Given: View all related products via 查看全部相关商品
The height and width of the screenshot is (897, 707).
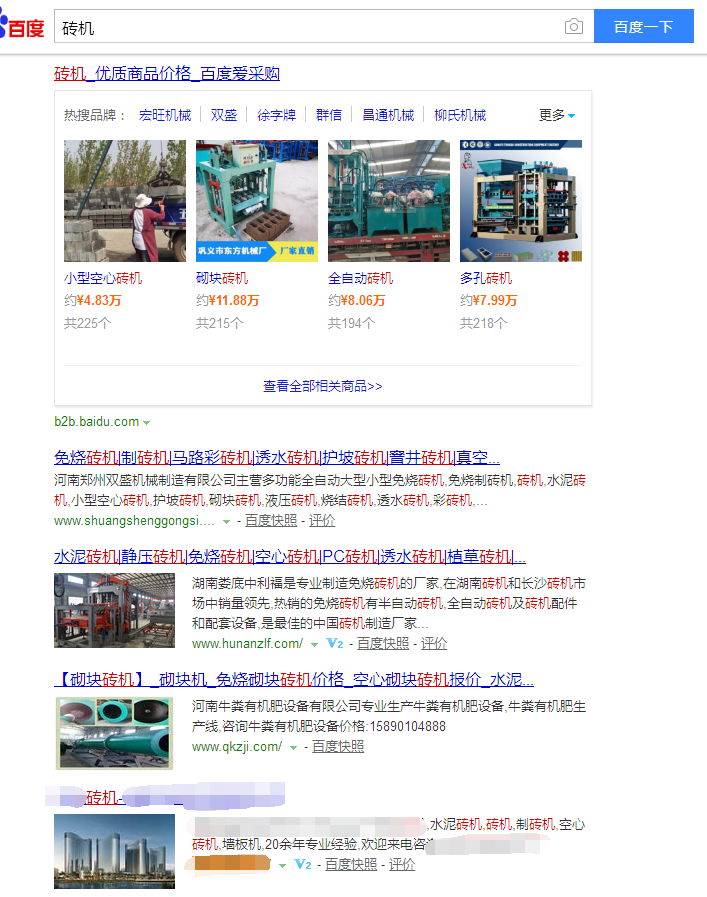Looking at the screenshot, I should point(322,386).
